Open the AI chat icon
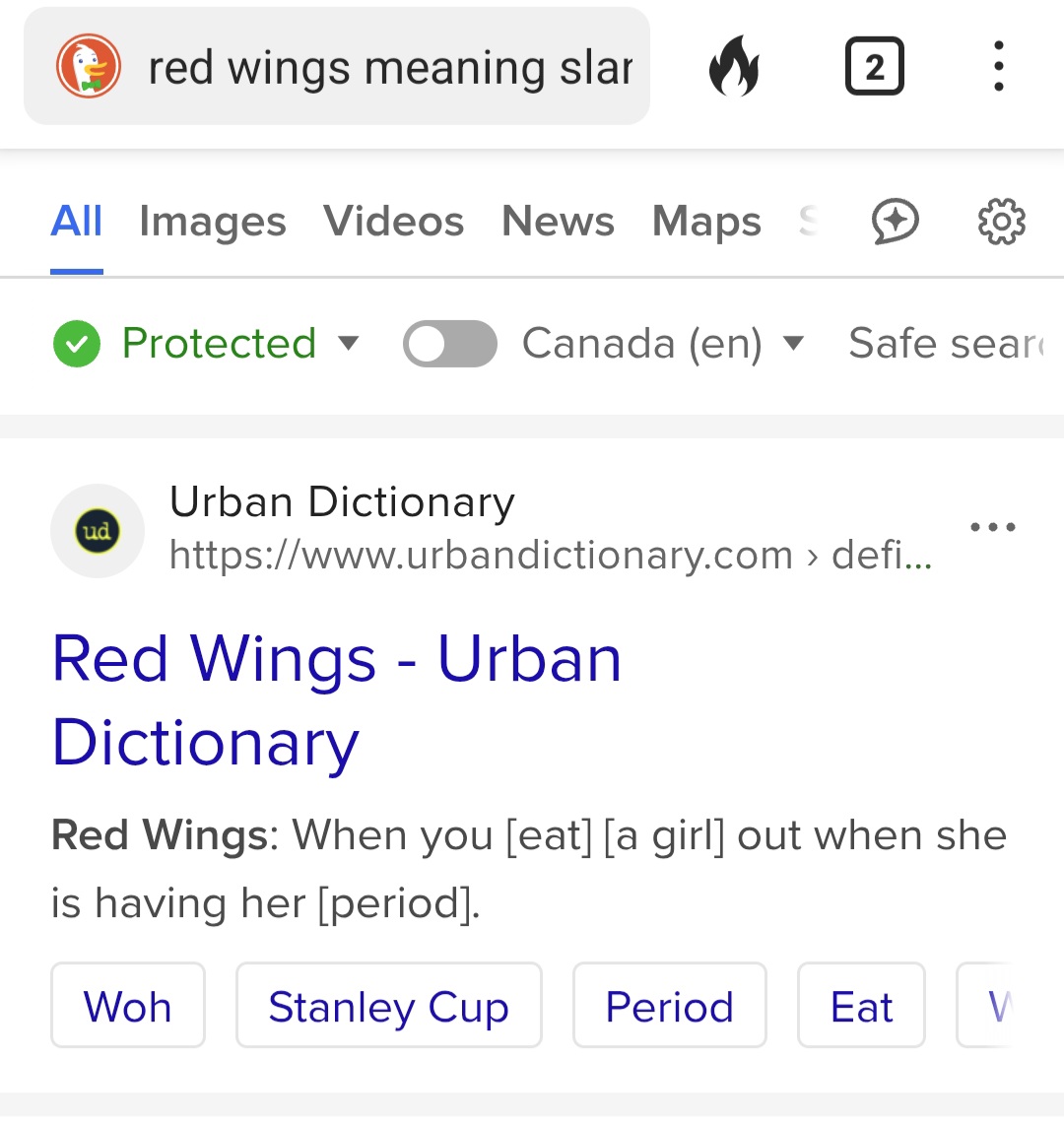This screenshot has width=1064, height=1124. point(895,222)
